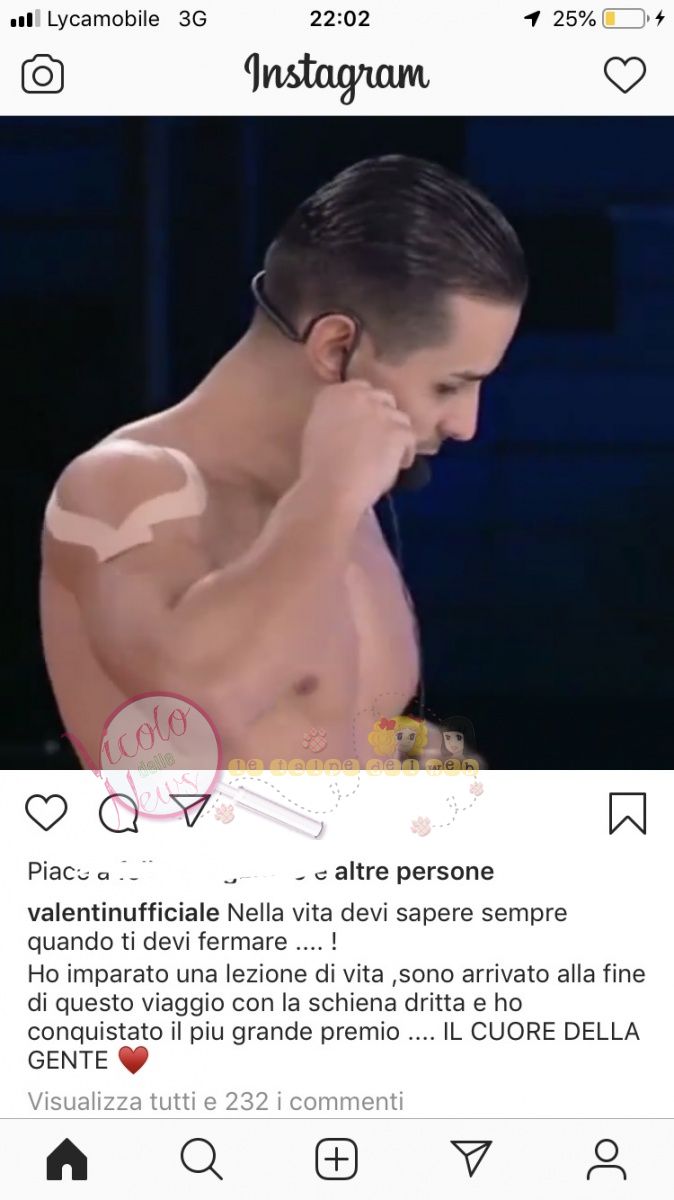
Task: Open the activity heart in the header
Action: [x=625, y=76]
